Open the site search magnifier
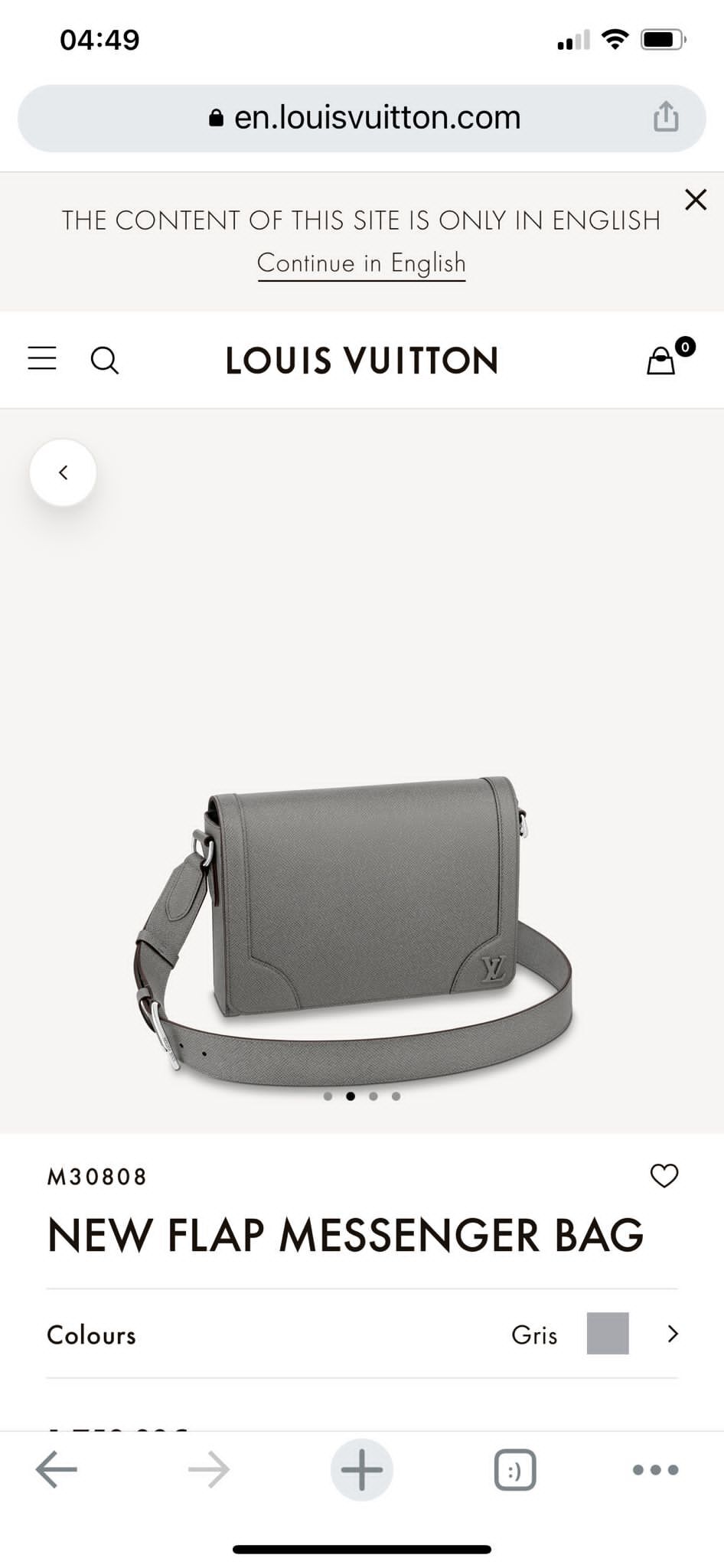 (105, 360)
